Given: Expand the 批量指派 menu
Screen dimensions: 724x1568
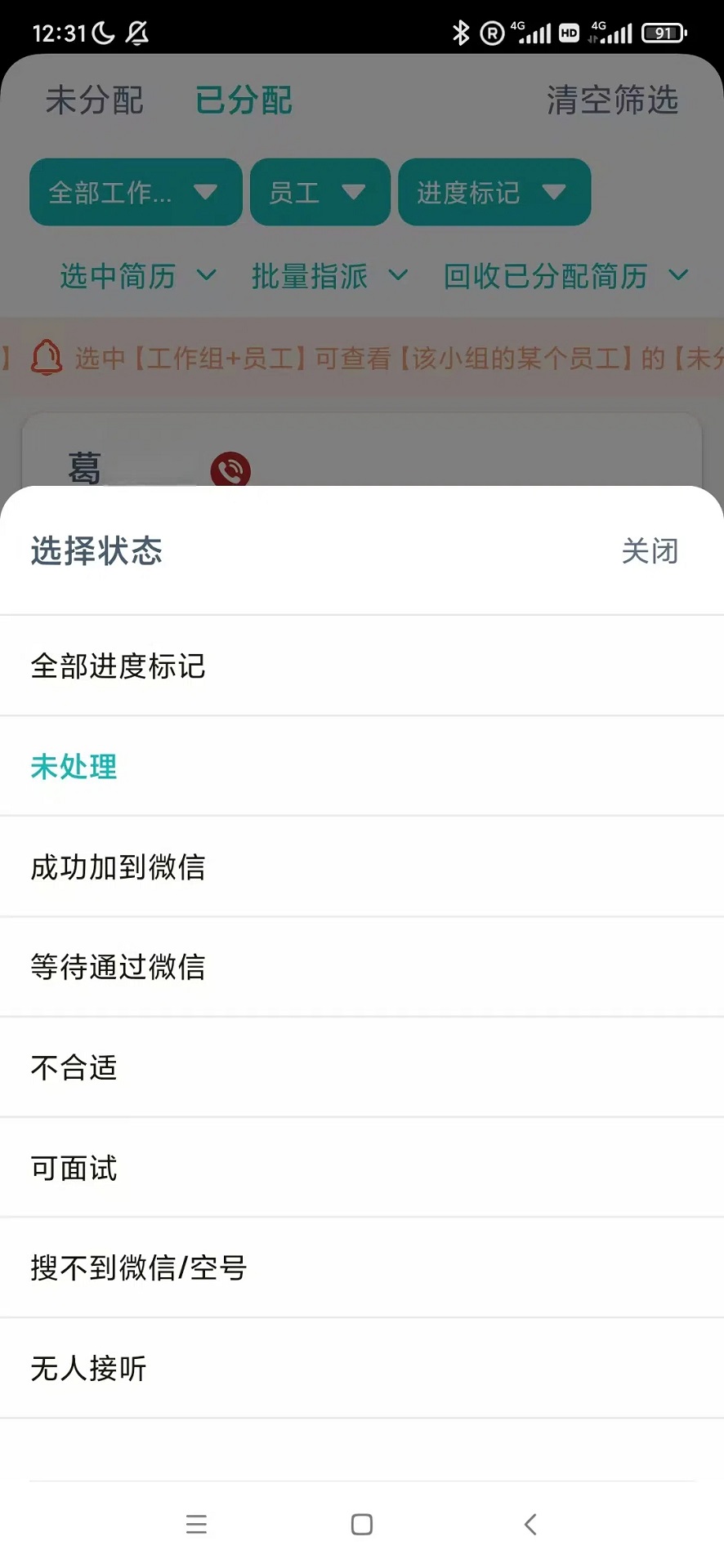Looking at the screenshot, I should 327,276.
